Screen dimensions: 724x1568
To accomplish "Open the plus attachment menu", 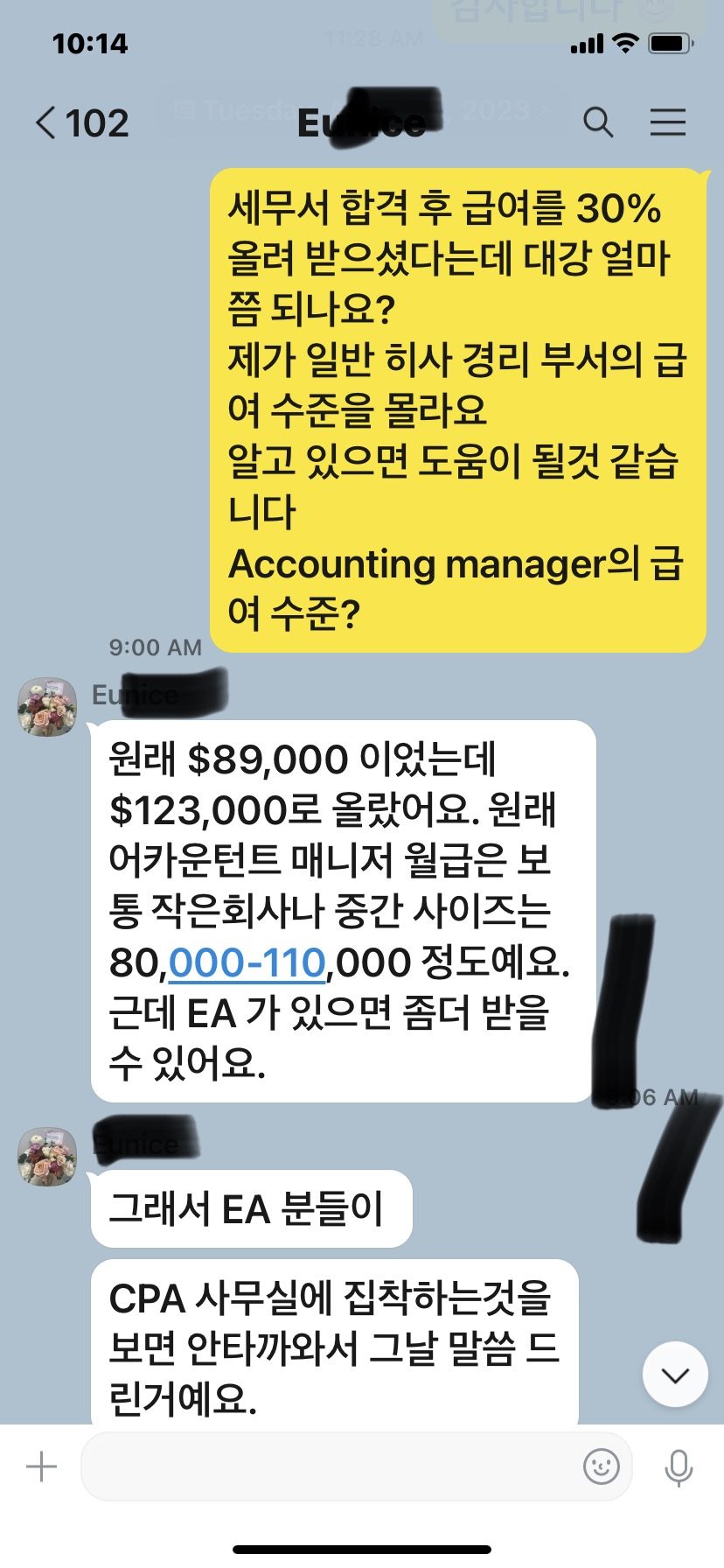I will [x=41, y=1466].
